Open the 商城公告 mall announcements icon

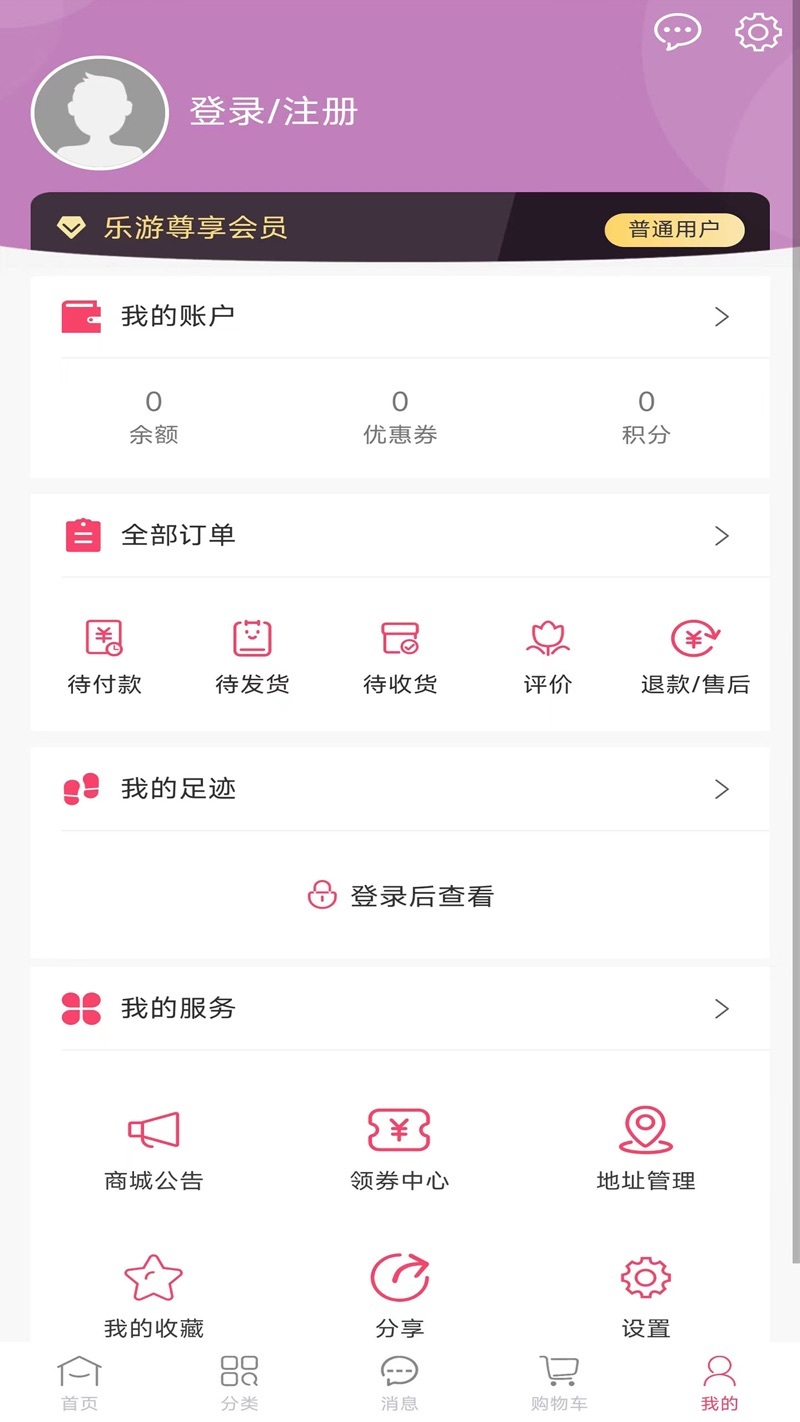[x=152, y=1131]
